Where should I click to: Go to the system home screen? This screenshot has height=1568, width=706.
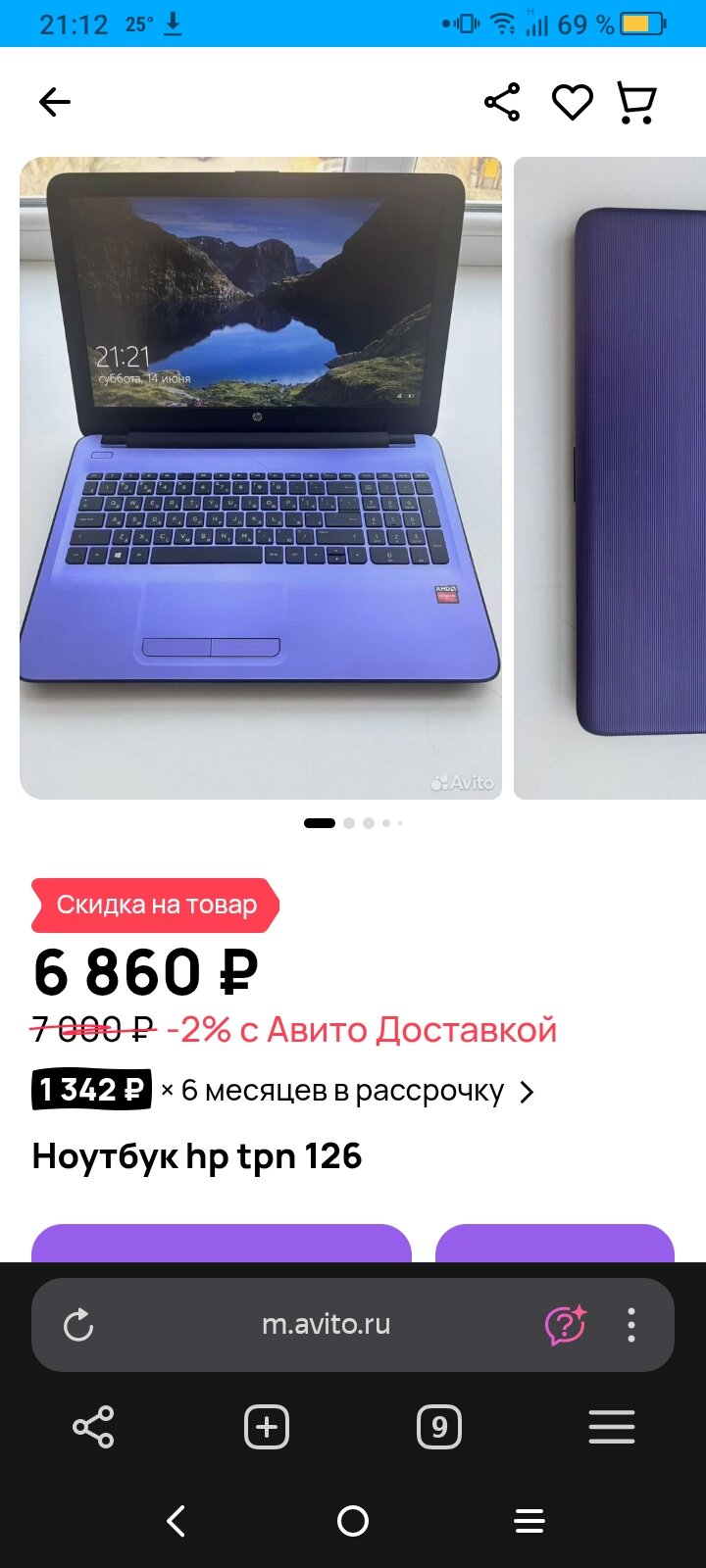353,1521
